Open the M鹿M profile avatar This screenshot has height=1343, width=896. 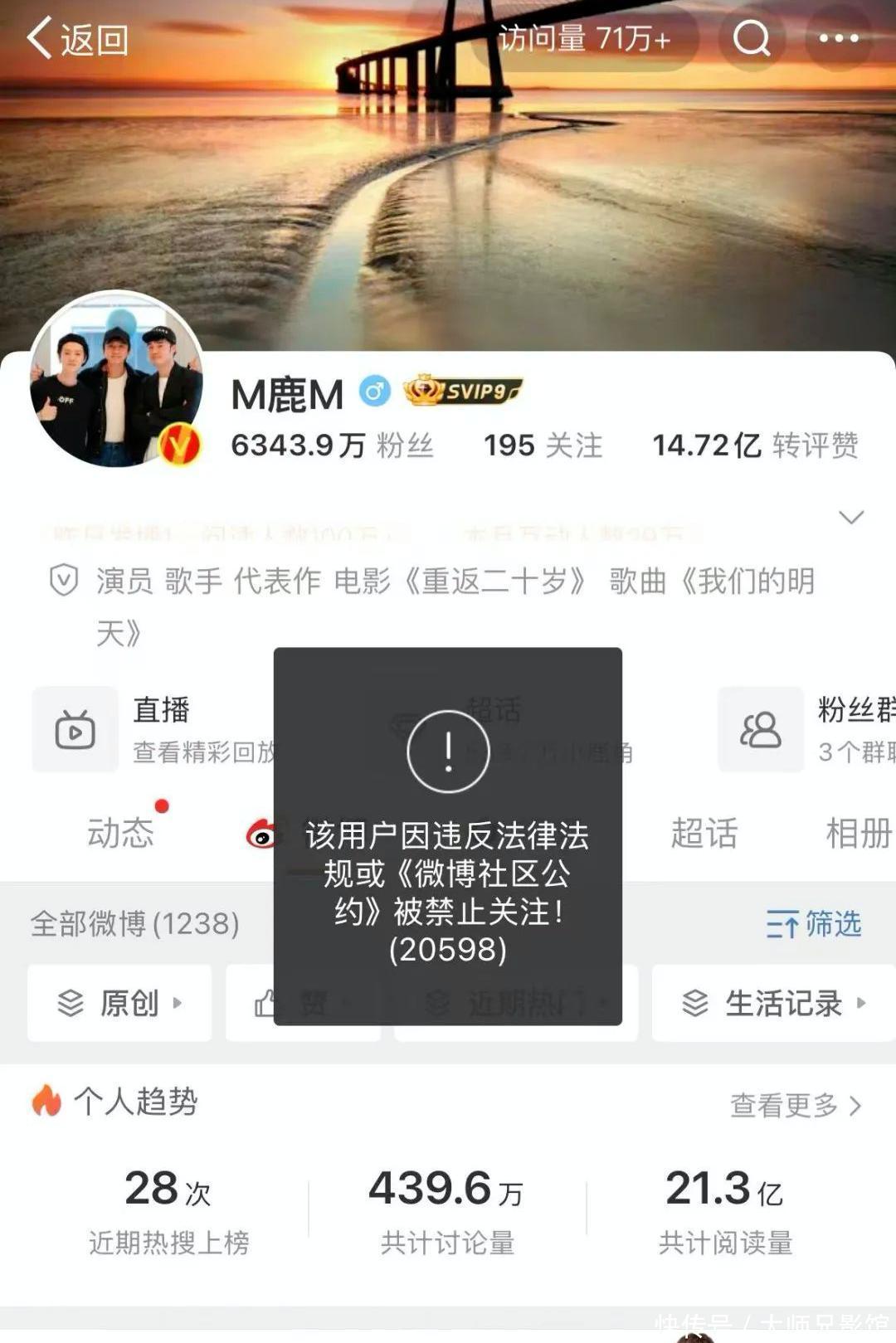click(x=116, y=382)
